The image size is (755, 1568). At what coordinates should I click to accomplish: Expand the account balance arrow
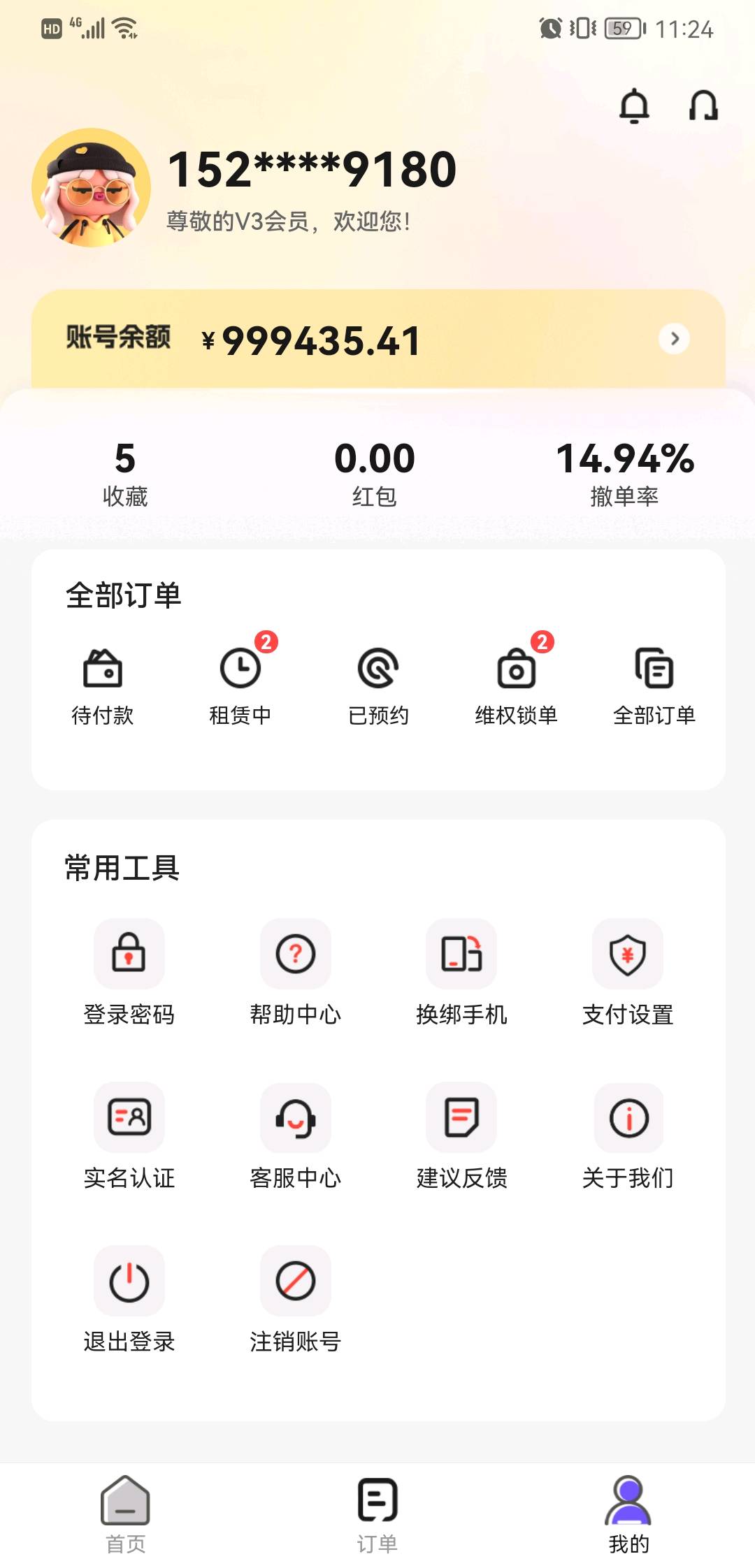(675, 339)
